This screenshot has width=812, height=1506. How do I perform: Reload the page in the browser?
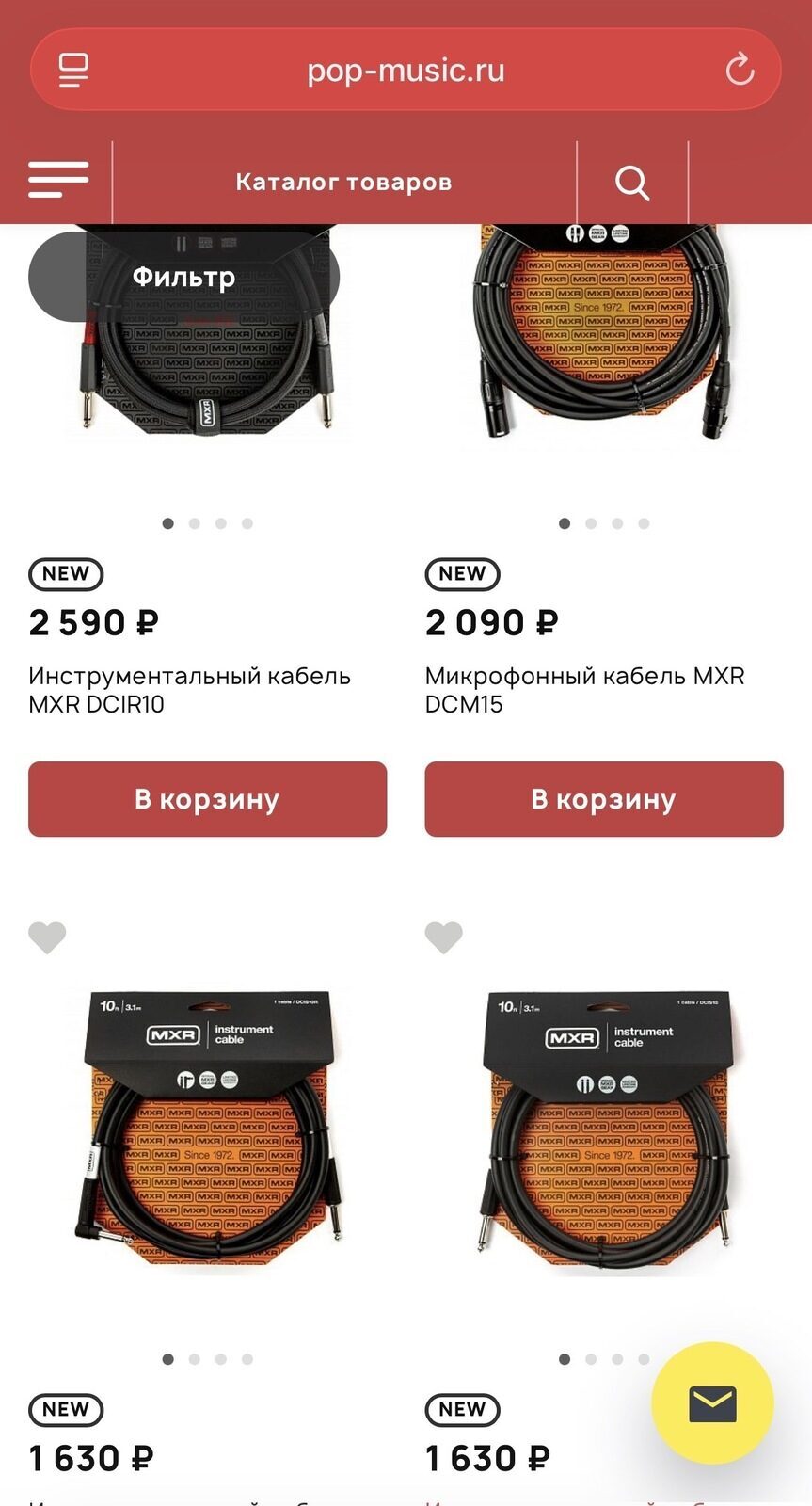740,70
